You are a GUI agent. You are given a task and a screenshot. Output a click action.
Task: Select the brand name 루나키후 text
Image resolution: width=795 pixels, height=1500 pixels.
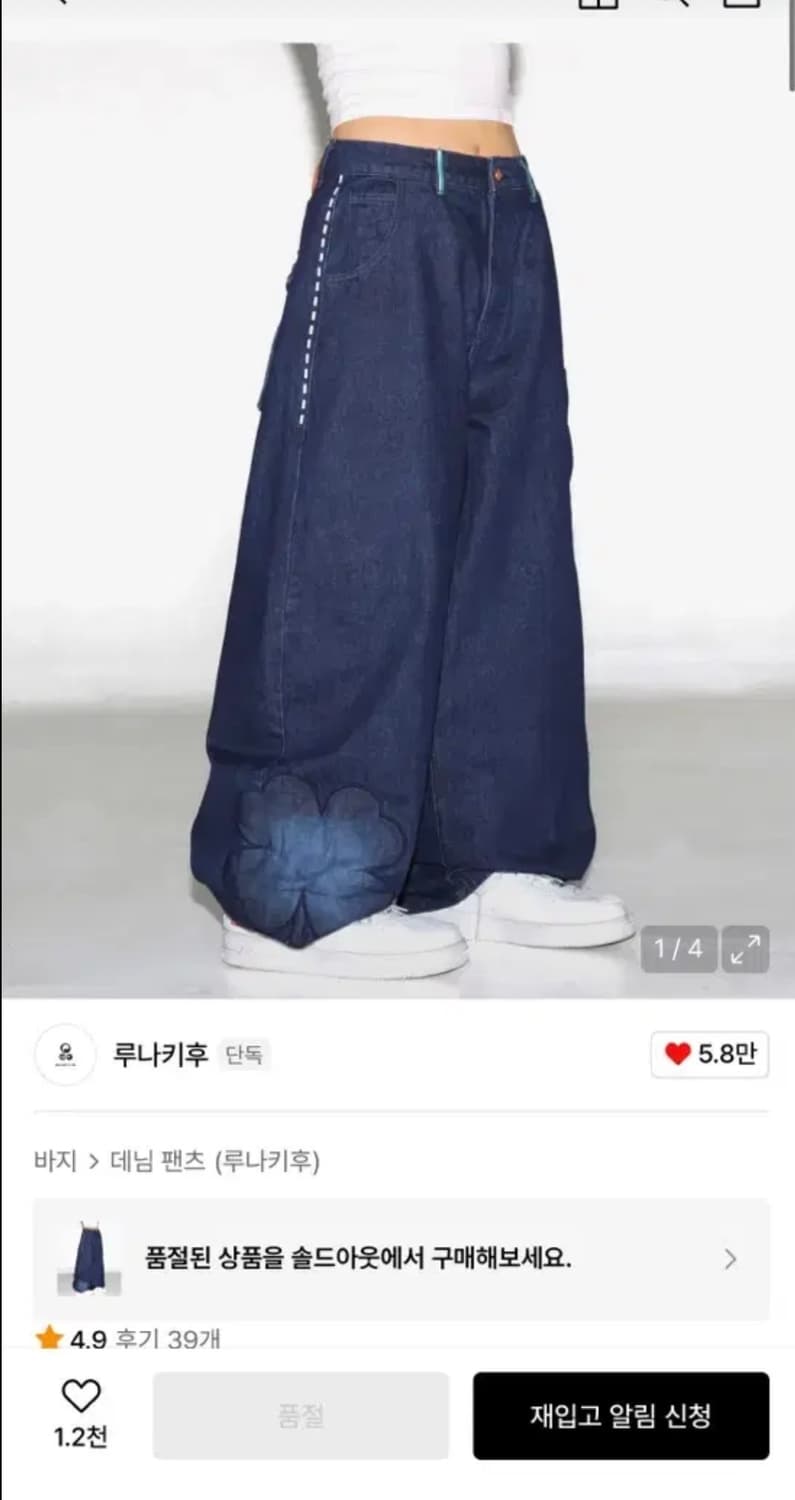[162, 1054]
